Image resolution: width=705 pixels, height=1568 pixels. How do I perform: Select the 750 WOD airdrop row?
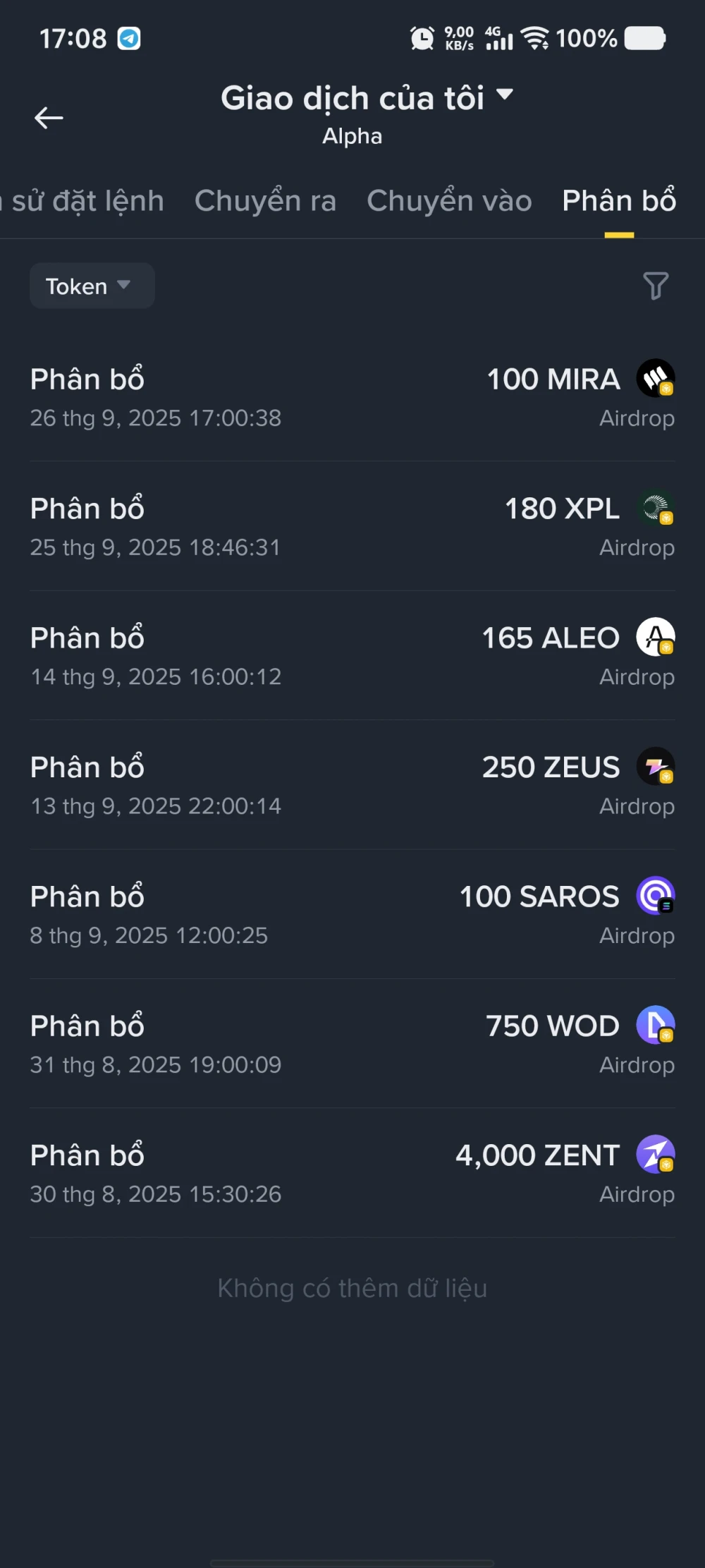[x=352, y=1044]
